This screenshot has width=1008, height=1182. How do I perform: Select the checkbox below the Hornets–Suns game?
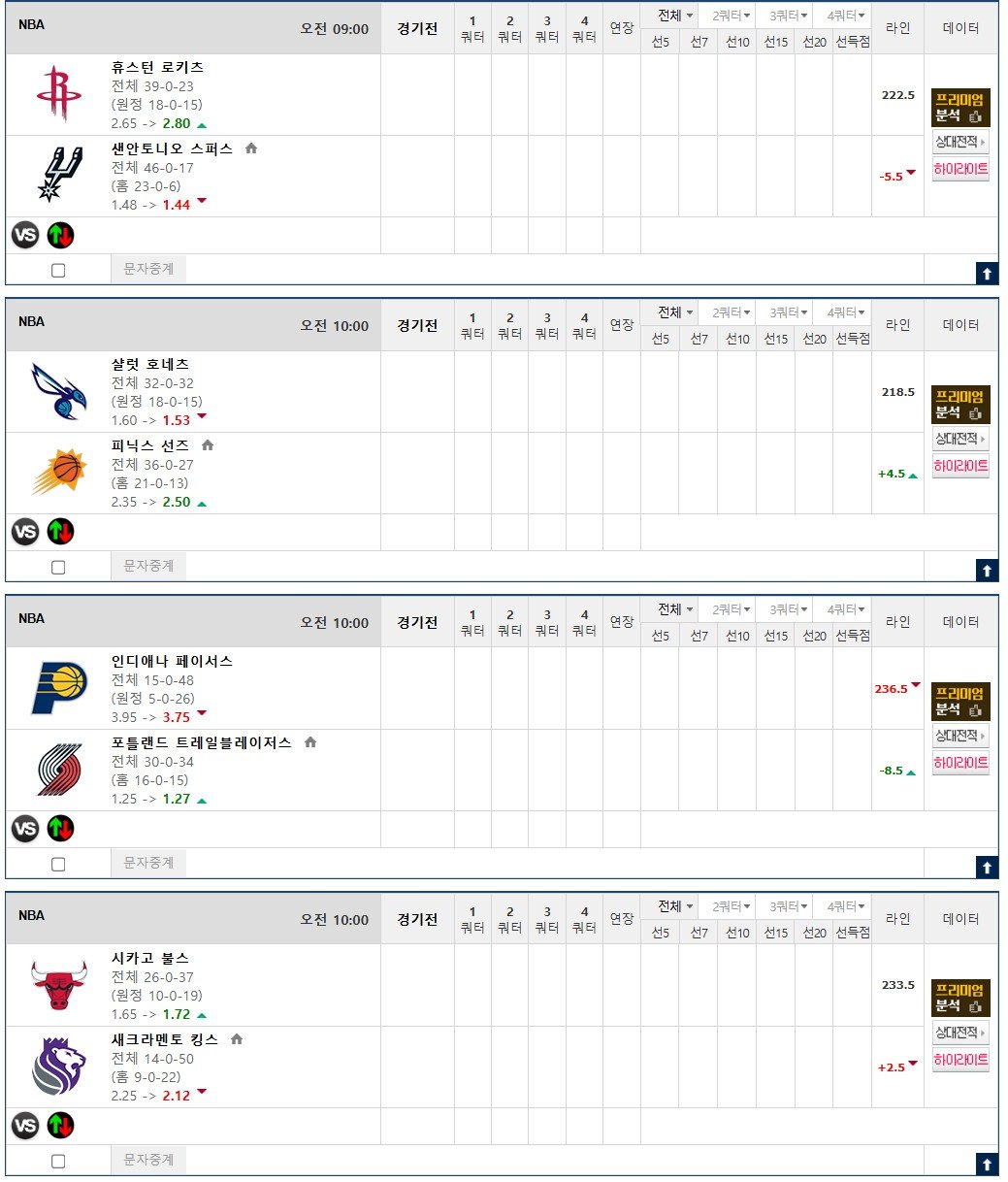58,567
